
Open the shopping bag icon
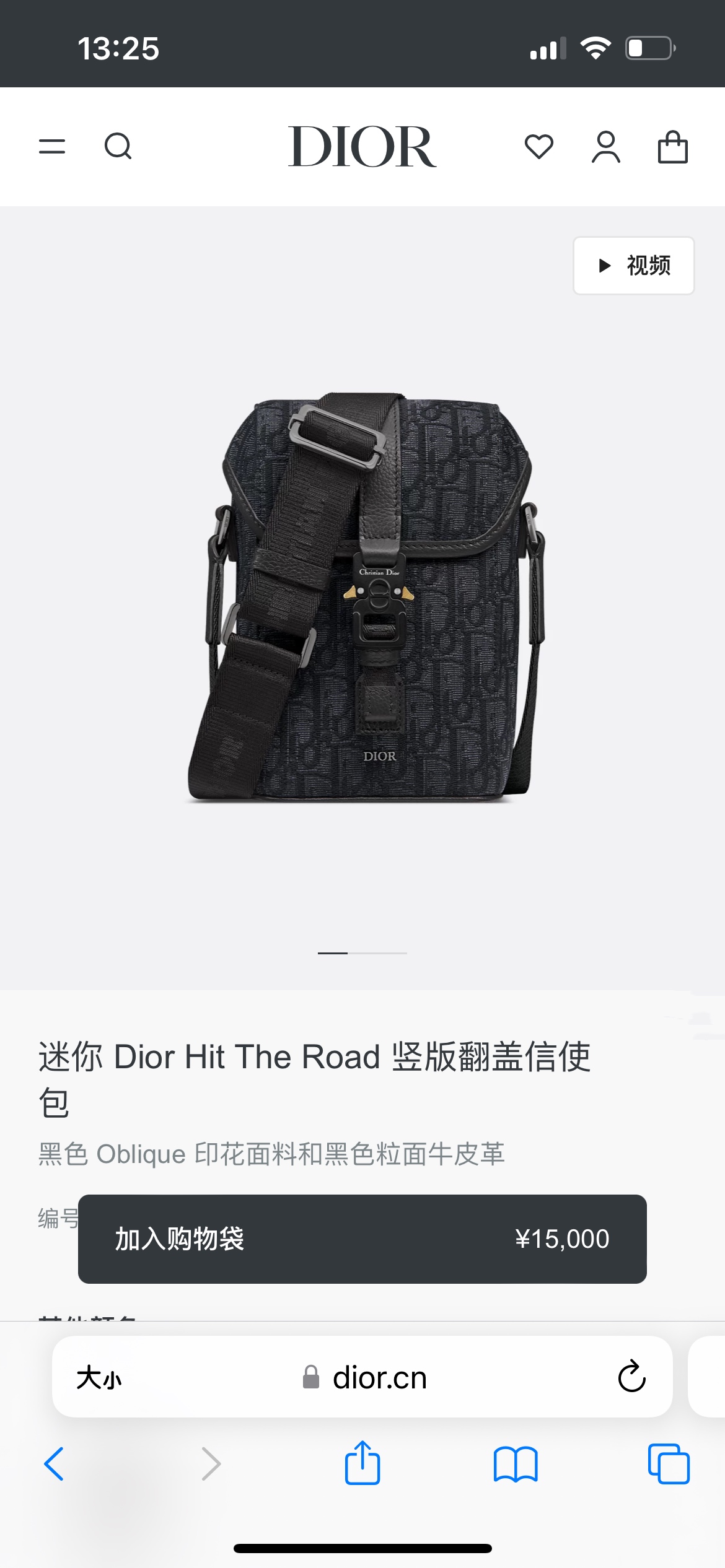coord(672,147)
